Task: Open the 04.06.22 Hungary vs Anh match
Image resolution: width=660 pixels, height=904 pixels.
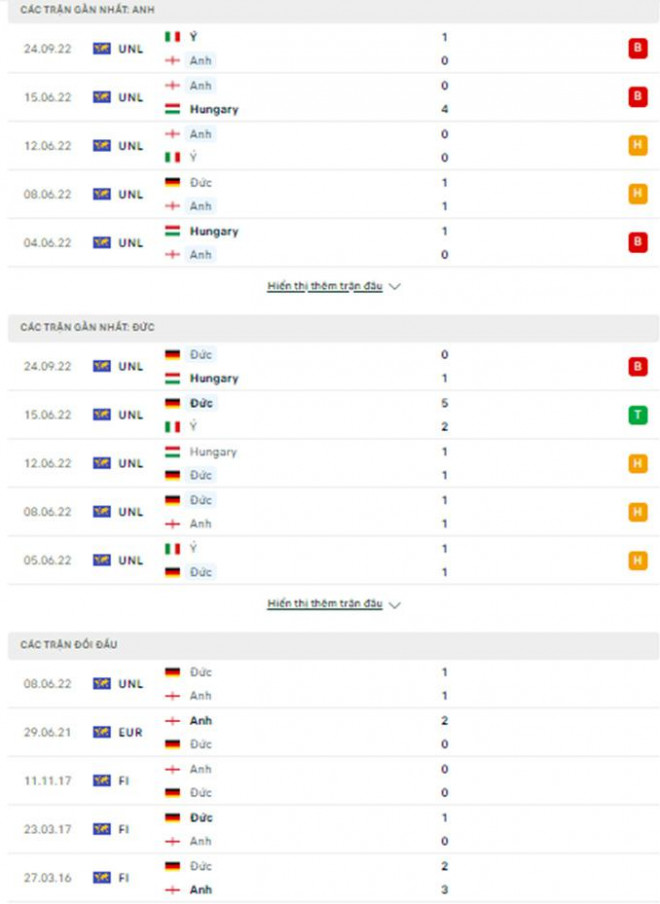Action: (x=330, y=242)
